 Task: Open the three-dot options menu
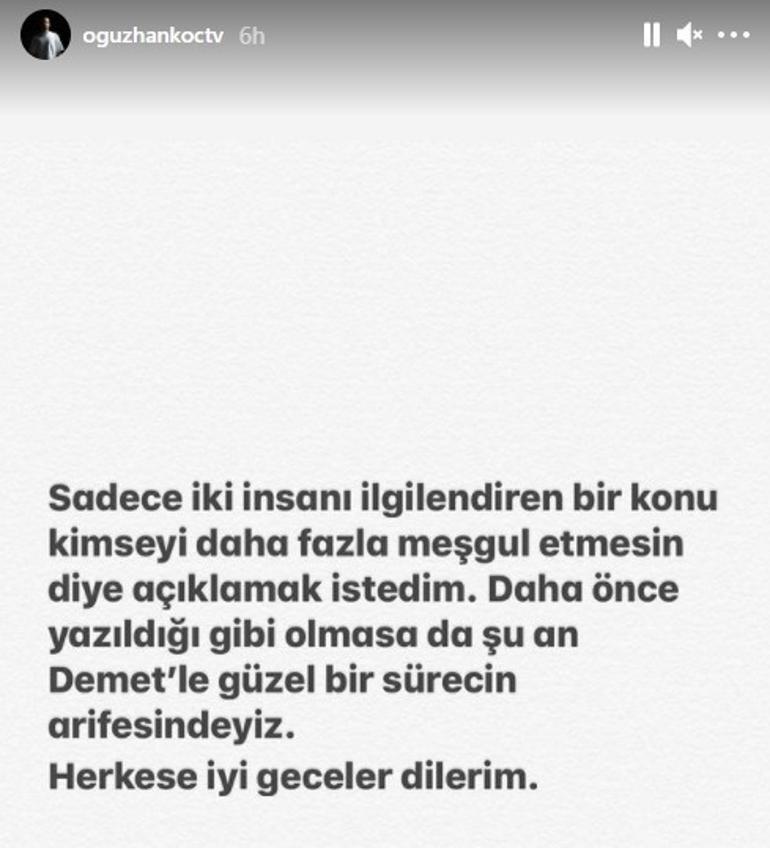pyautogui.click(x=733, y=35)
